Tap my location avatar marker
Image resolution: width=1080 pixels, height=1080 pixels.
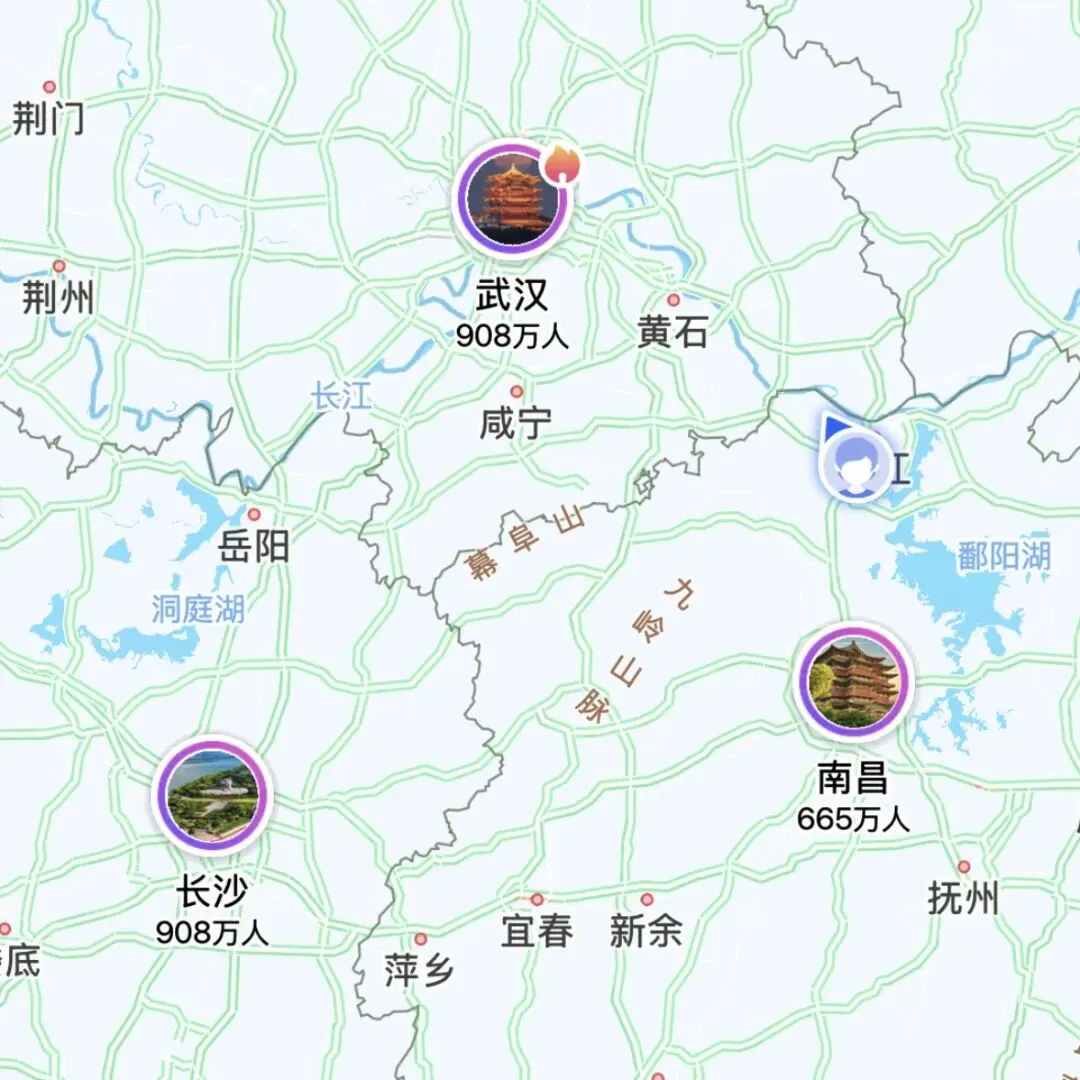coord(855,463)
